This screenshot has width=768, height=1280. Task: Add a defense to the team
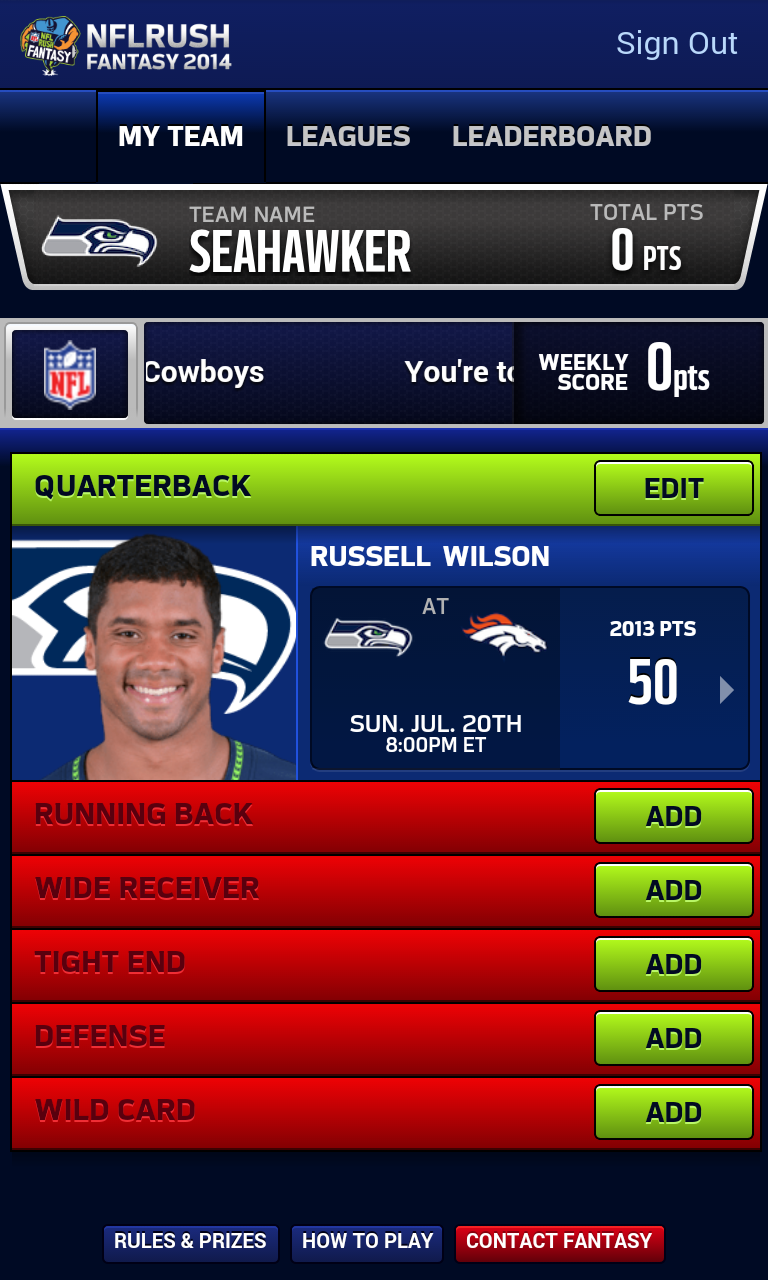click(673, 1038)
